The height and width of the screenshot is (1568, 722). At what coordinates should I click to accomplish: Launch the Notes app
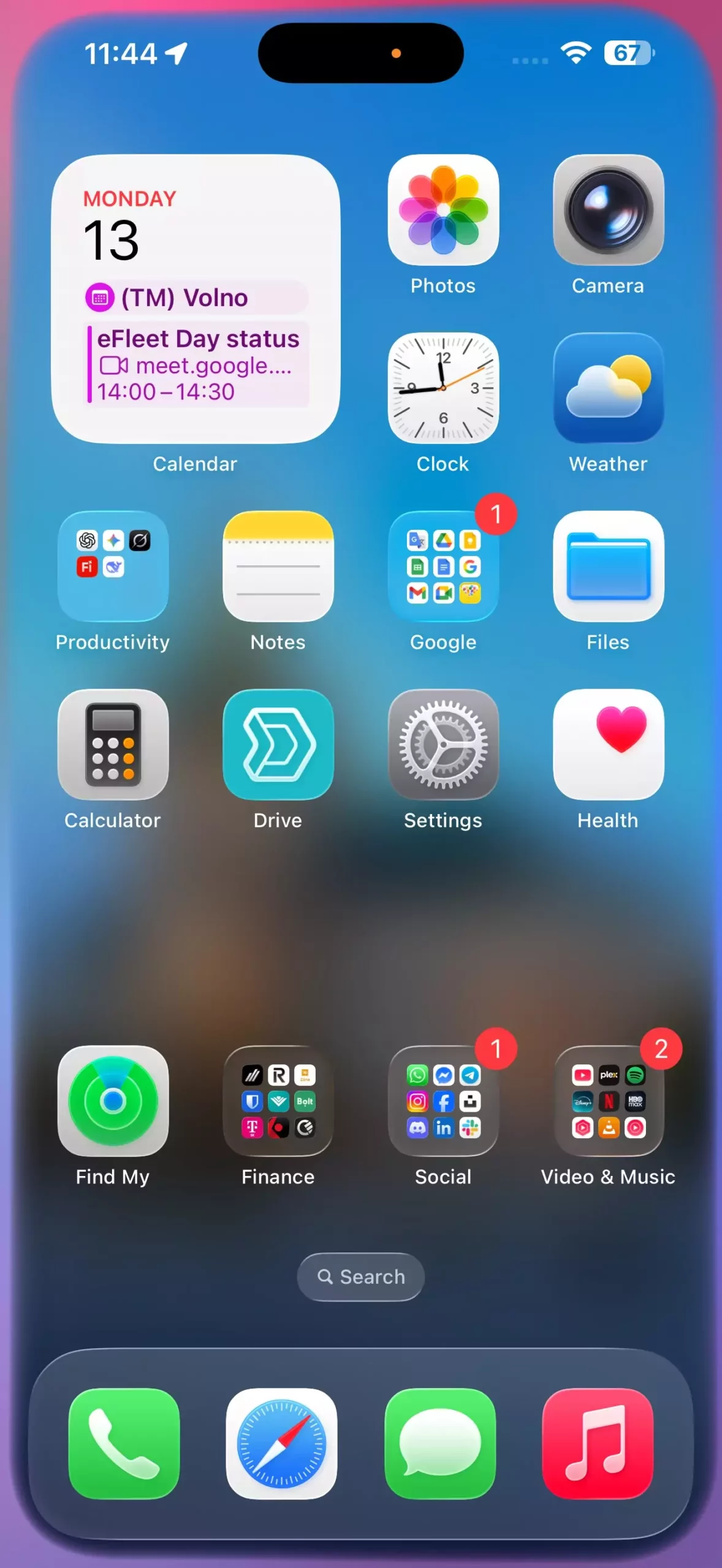[278, 566]
